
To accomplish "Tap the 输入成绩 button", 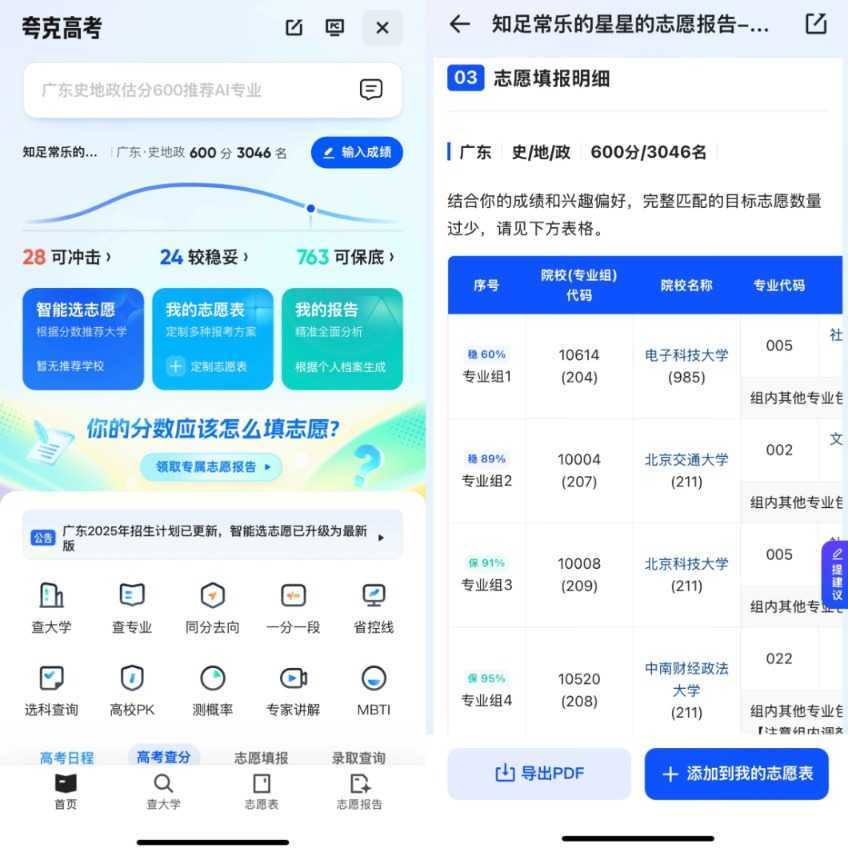I will (357, 152).
